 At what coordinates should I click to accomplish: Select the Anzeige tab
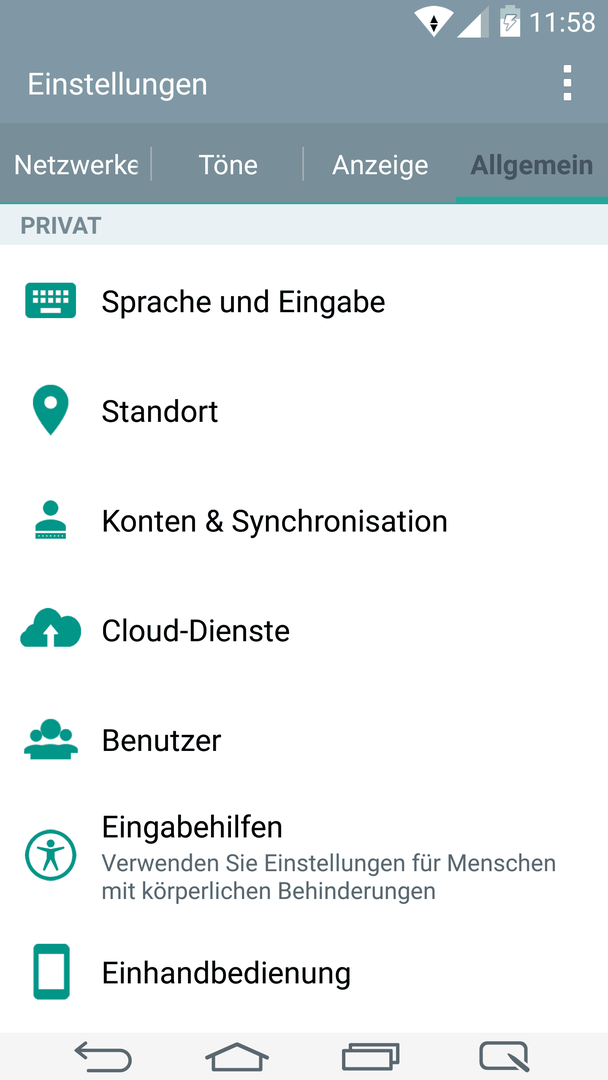click(x=380, y=165)
